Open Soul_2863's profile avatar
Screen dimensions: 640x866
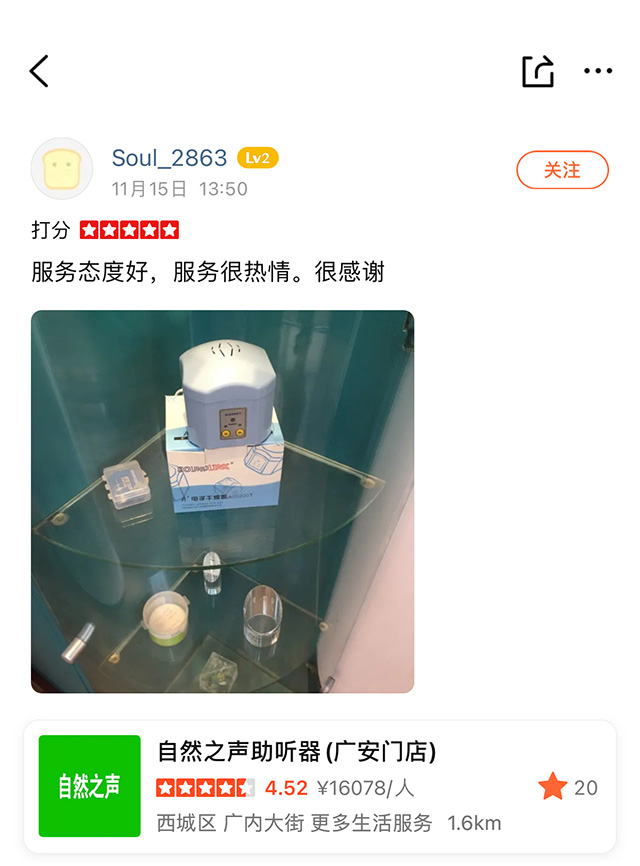62,169
